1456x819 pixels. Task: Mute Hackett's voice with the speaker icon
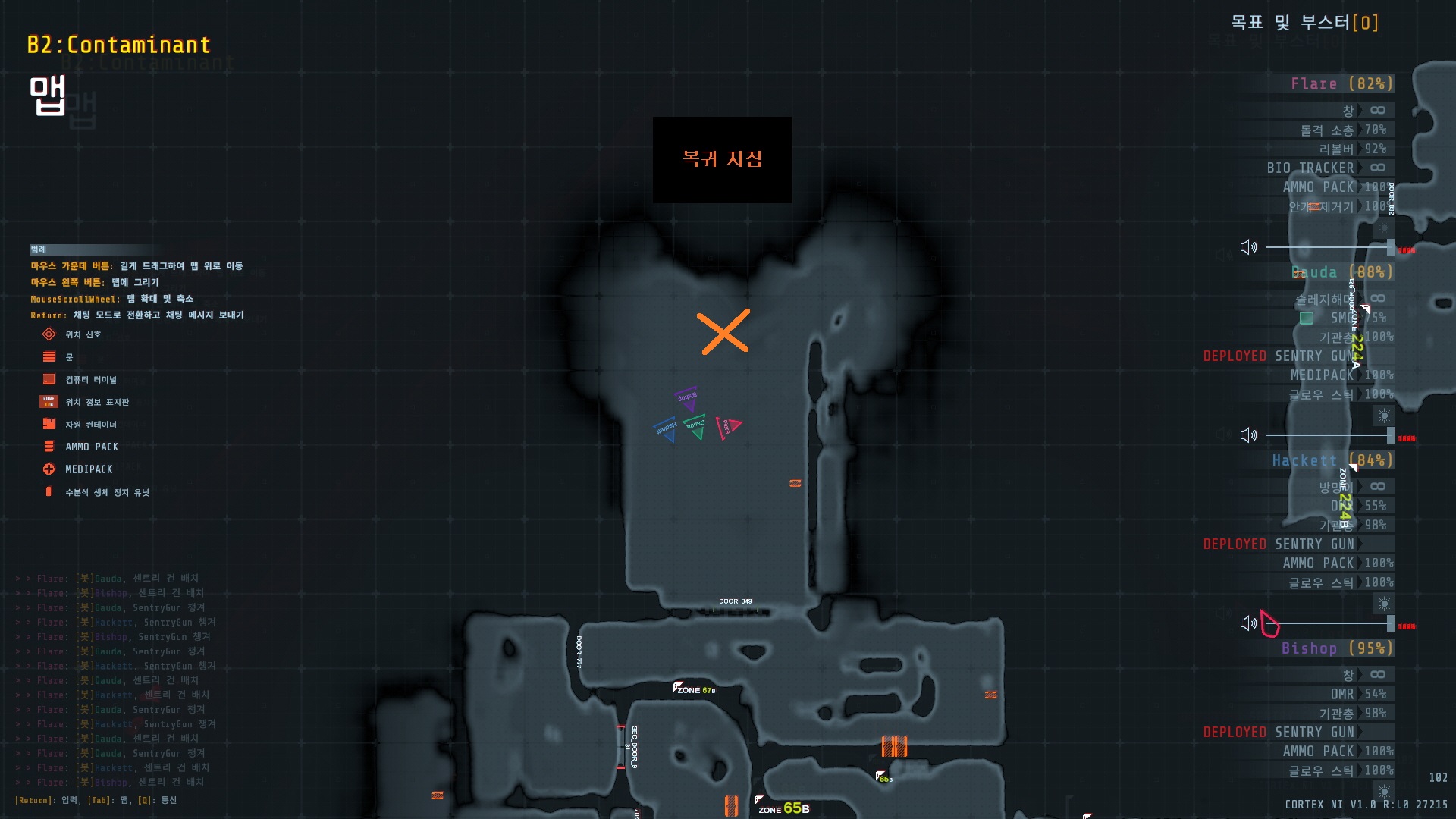[1247, 623]
